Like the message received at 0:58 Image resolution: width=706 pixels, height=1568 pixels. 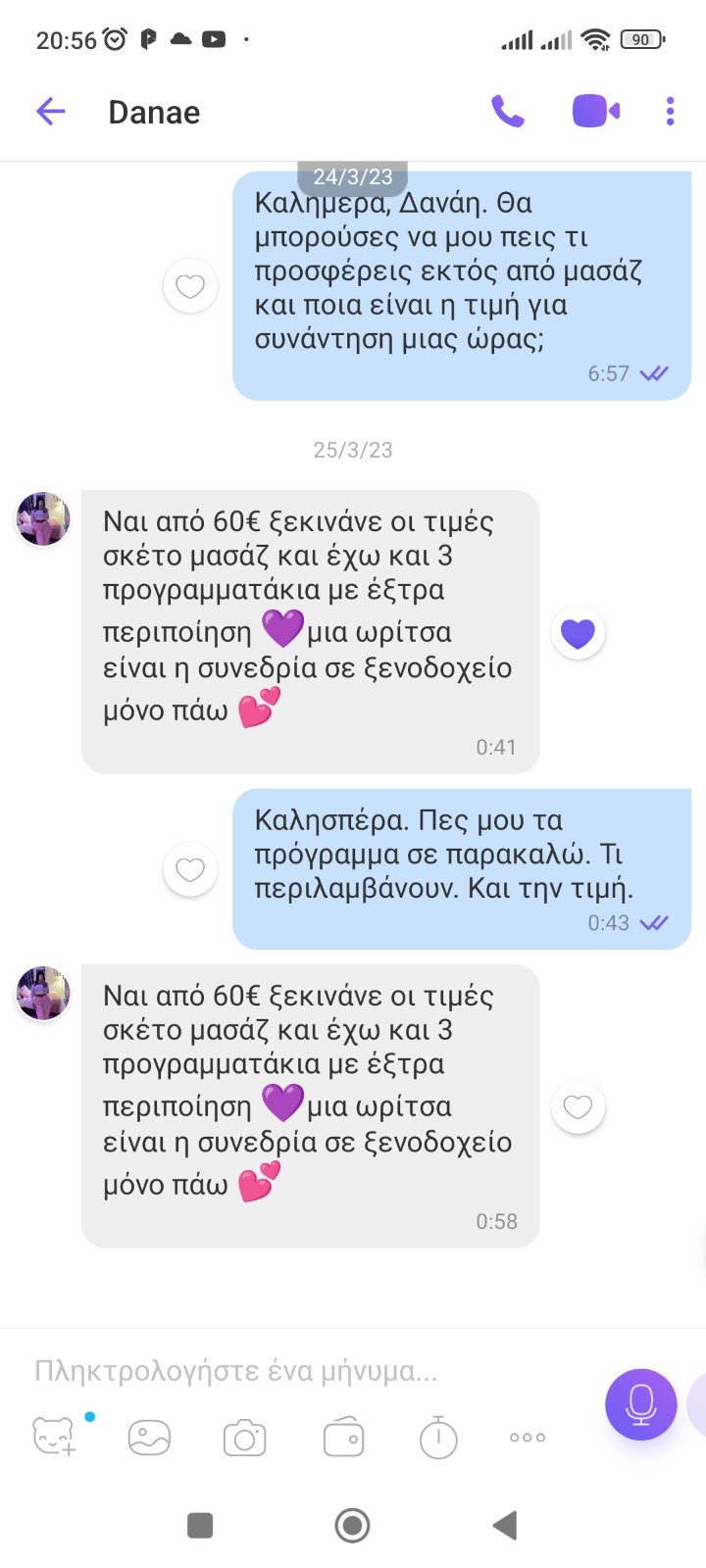(578, 1107)
